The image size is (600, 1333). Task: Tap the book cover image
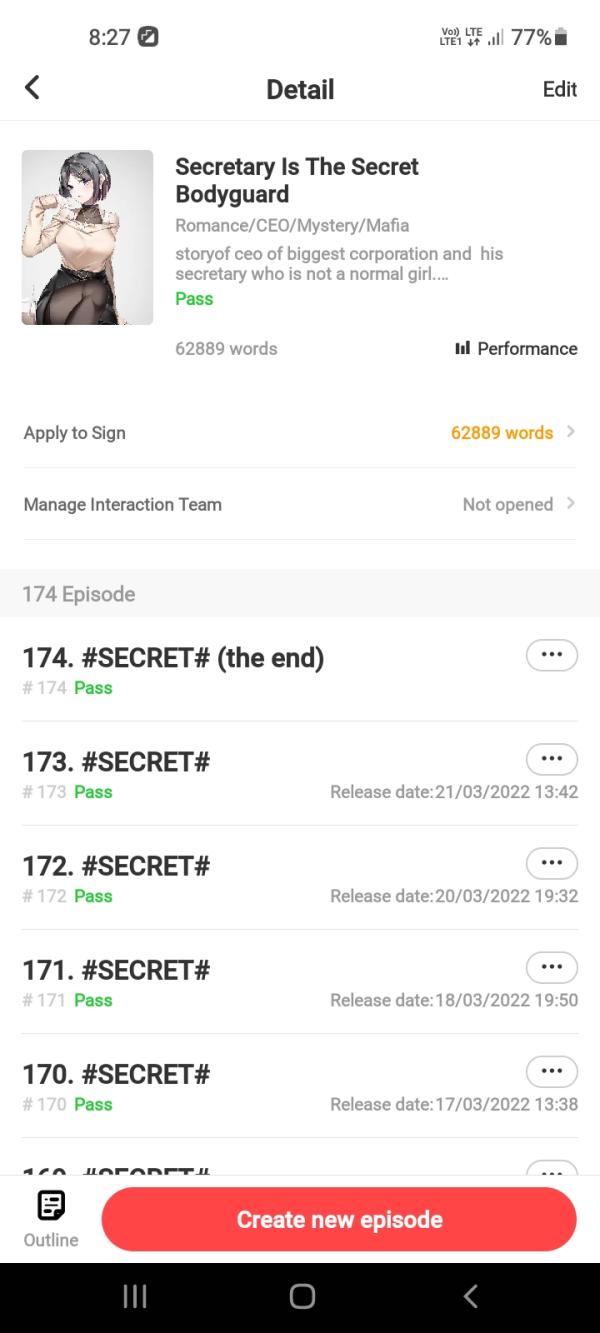point(87,237)
